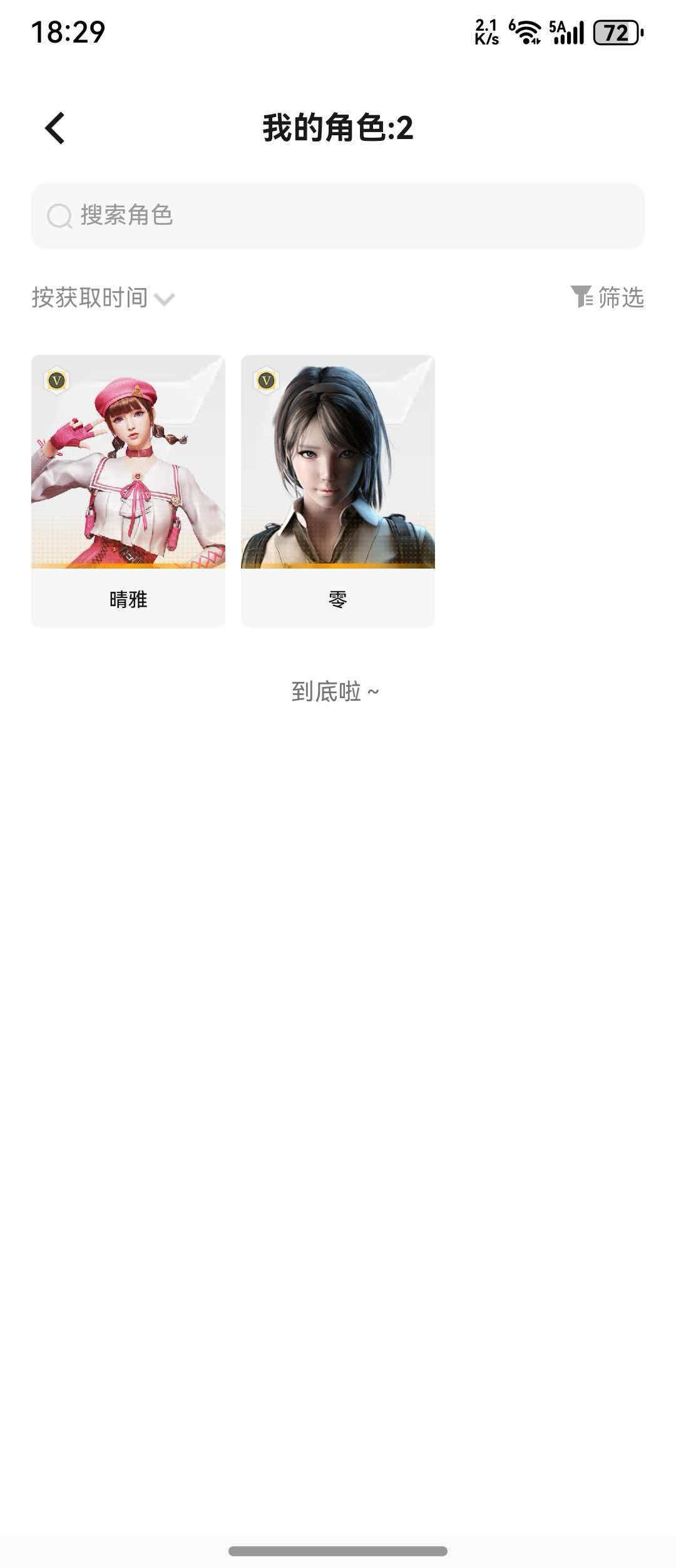Tap the 晴雅 name label
This screenshot has width=676, height=1568.
coord(127,600)
